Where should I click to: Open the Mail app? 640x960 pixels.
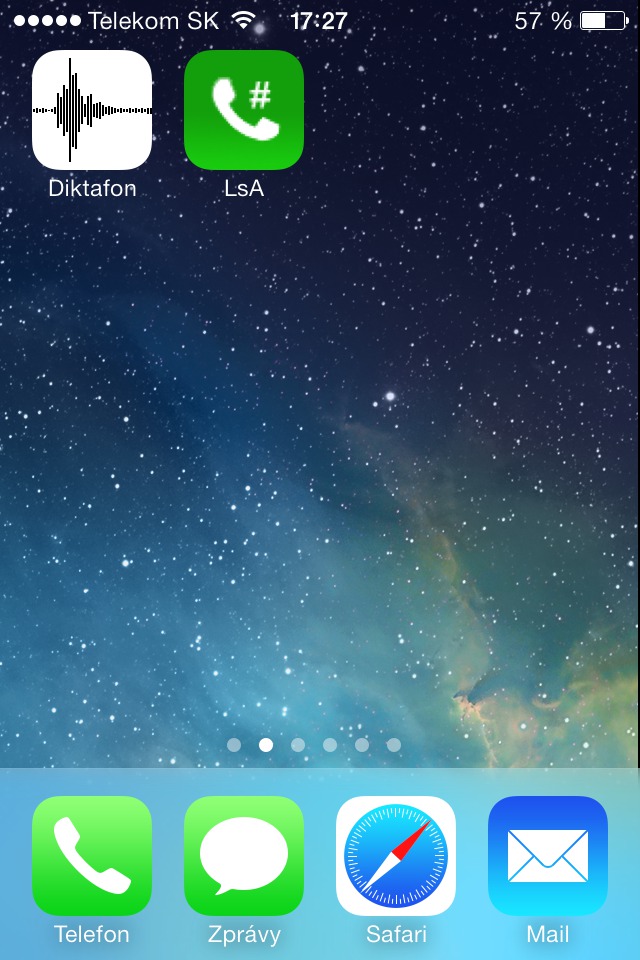pos(548,856)
